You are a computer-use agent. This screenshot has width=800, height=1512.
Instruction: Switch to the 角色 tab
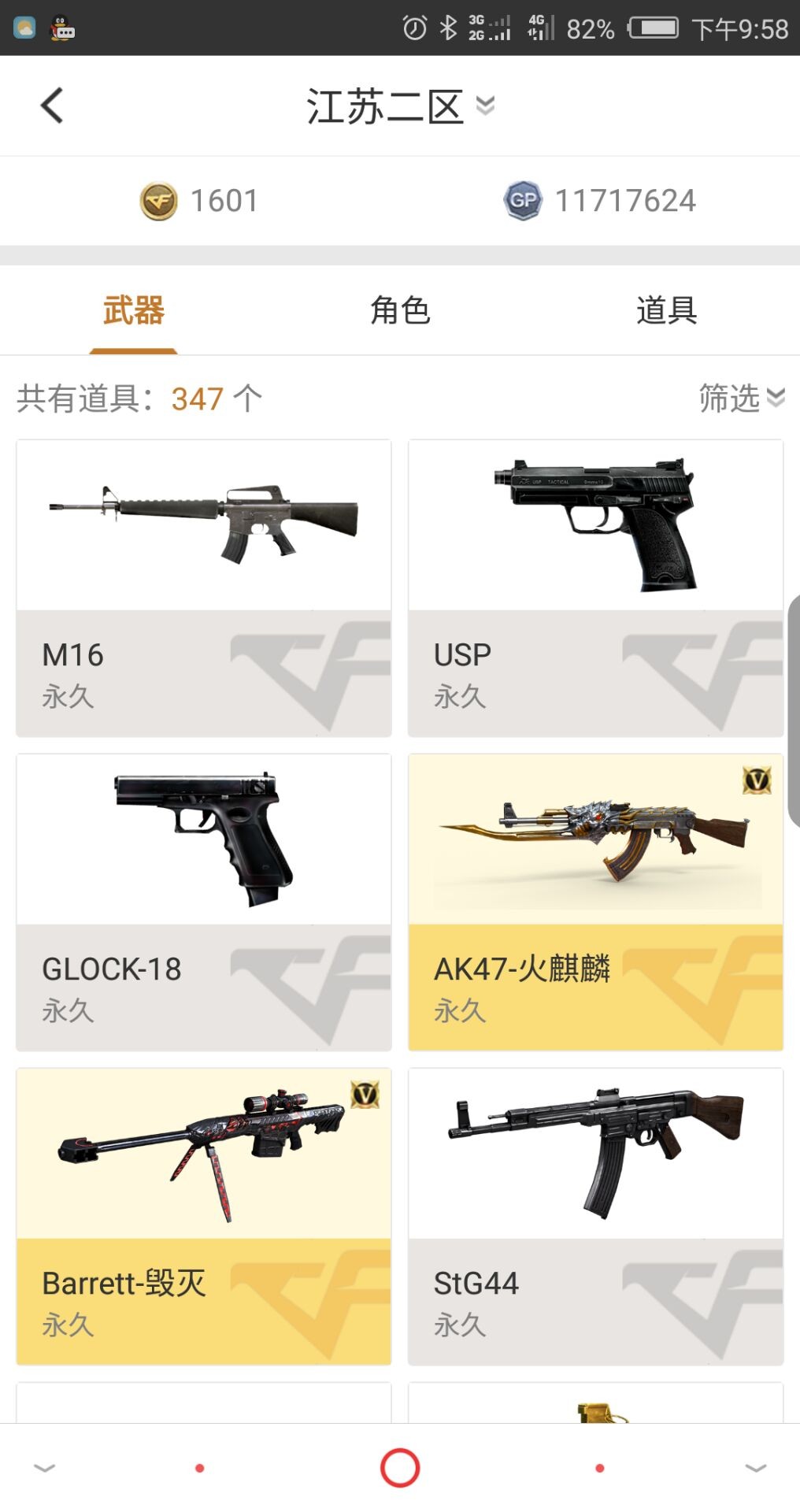(x=400, y=310)
